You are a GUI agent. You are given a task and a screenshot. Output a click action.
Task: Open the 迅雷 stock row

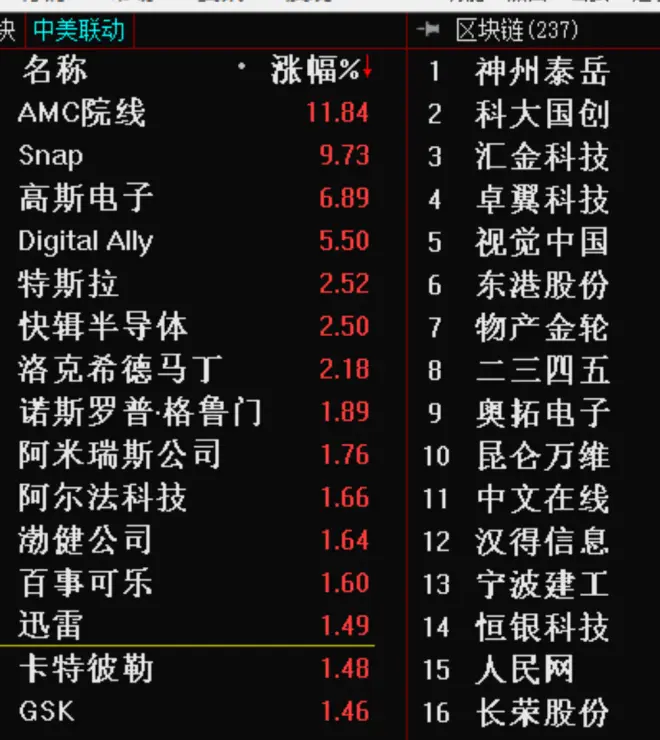tap(50, 626)
